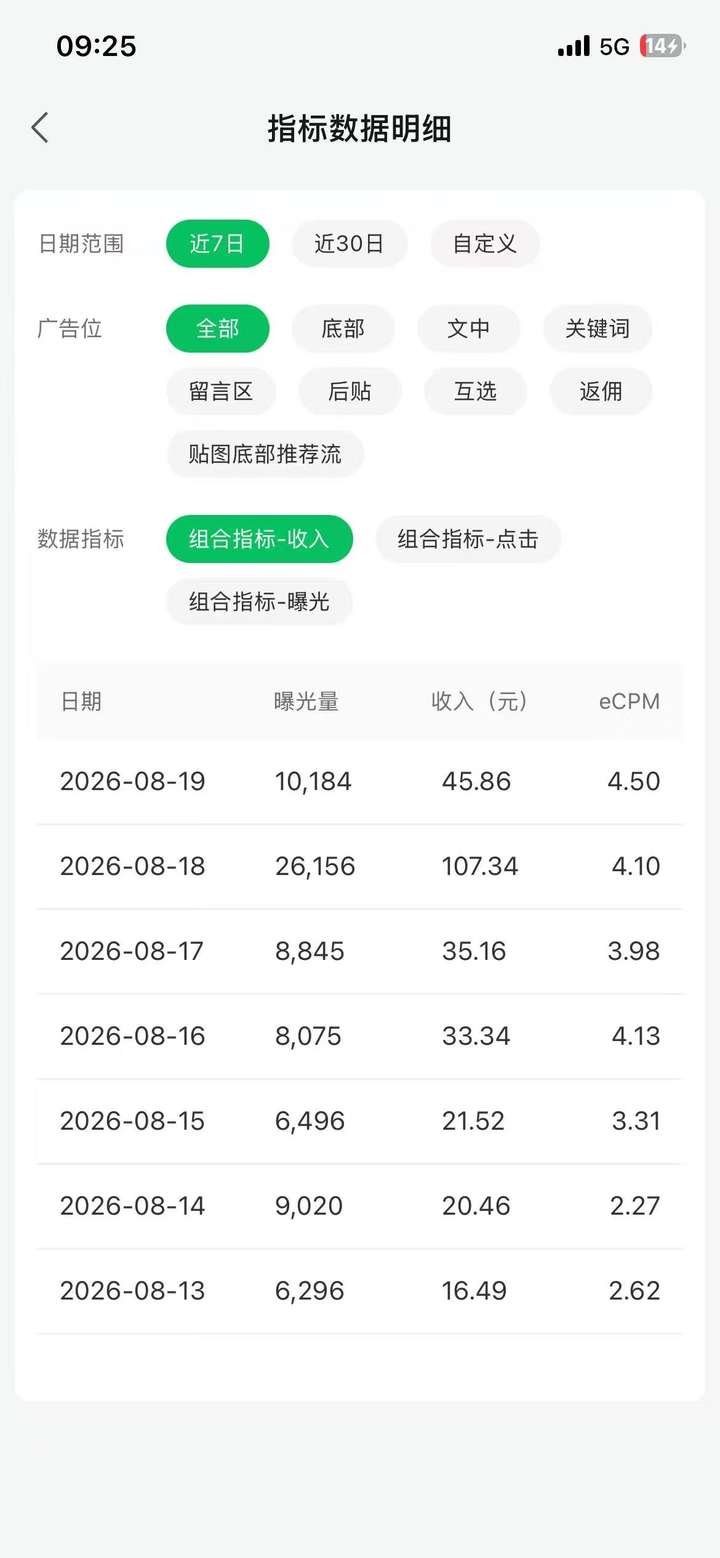Filter ad slot by 留言区
720x1558 pixels.
click(x=221, y=391)
